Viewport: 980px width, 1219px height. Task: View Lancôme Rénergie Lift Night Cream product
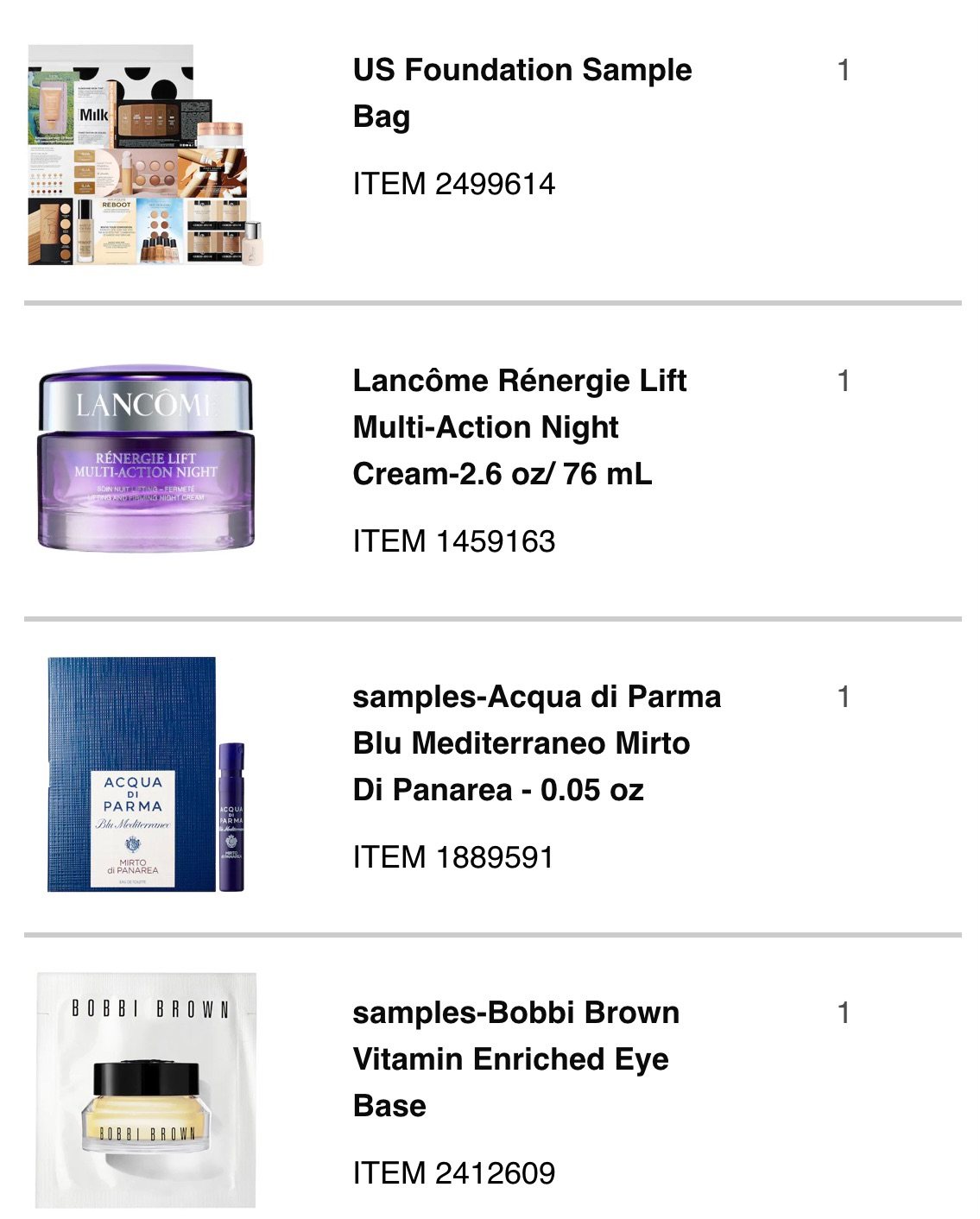point(519,427)
